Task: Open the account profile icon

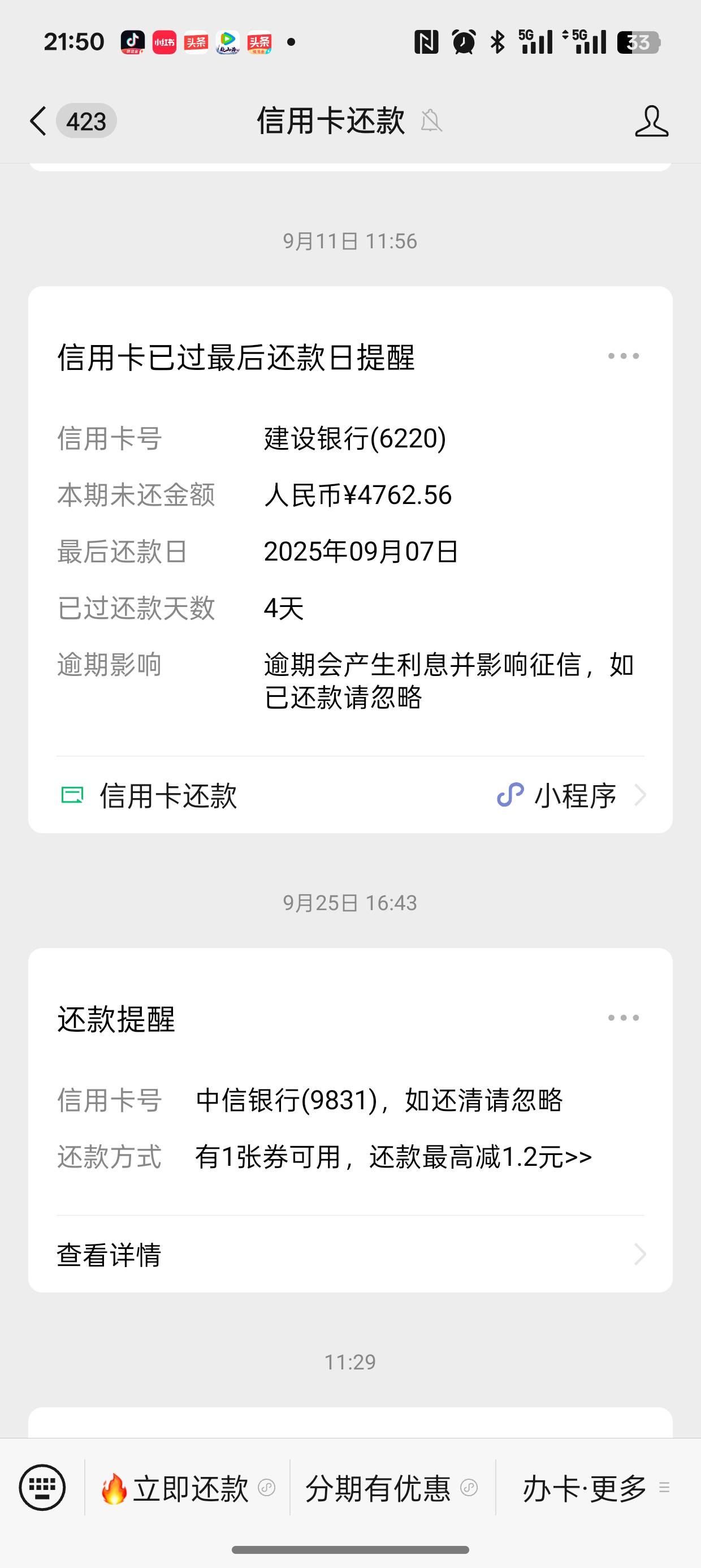Action: (x=652, y=120)
